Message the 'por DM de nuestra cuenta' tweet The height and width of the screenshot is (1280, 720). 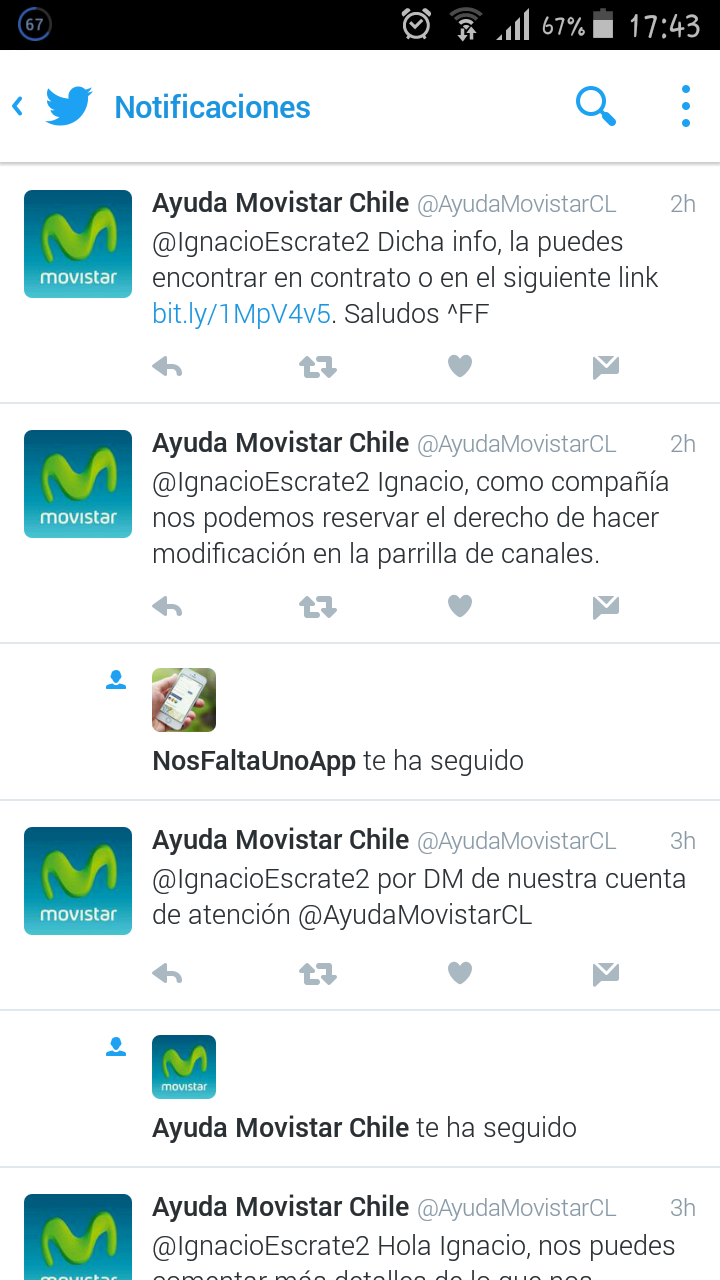605,973
